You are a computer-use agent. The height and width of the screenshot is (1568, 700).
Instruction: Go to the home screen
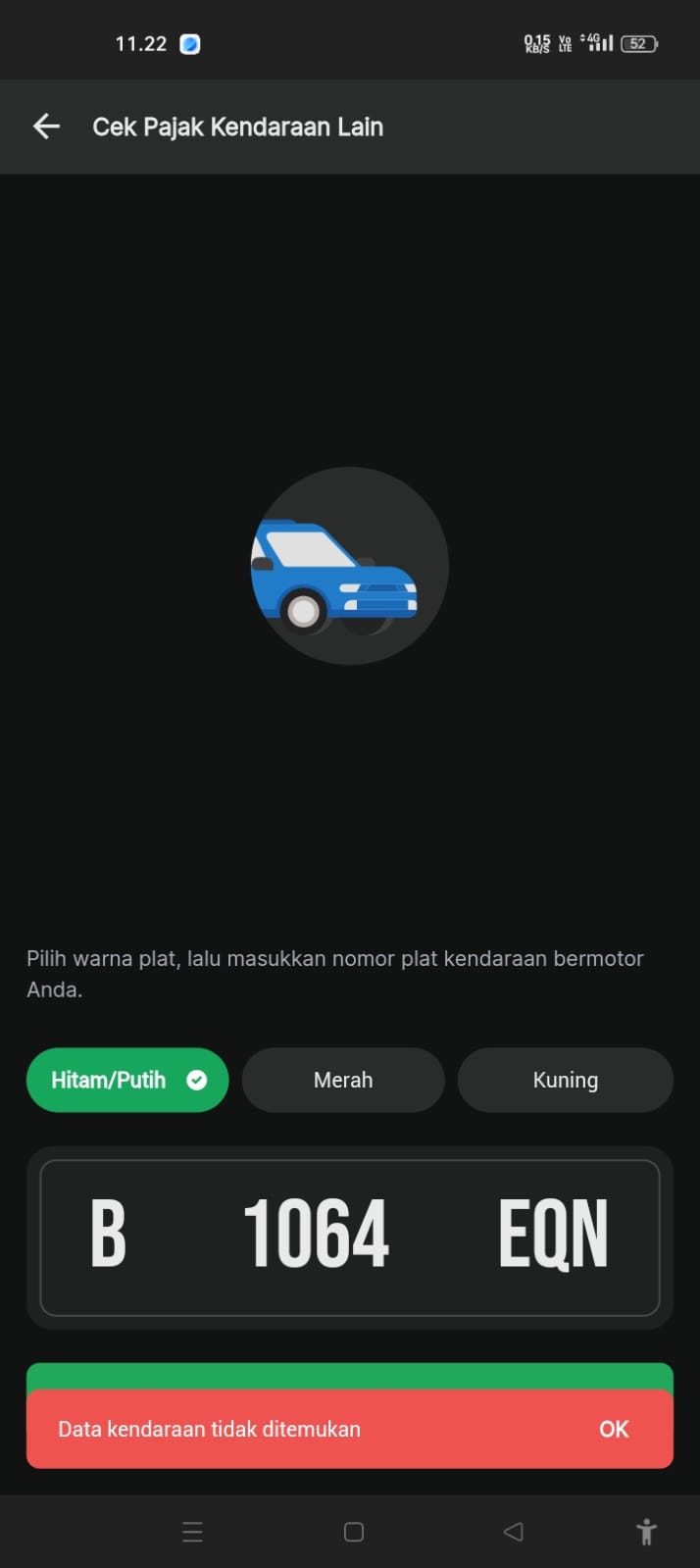pos(354,1532)
